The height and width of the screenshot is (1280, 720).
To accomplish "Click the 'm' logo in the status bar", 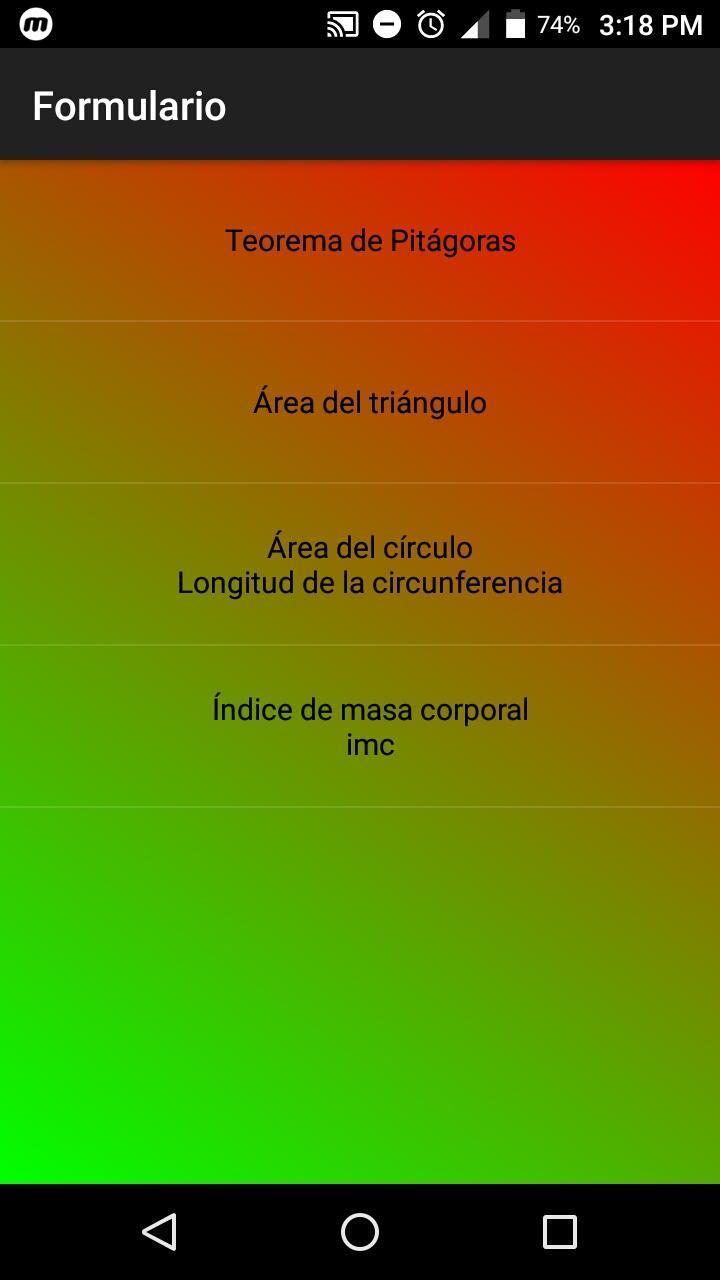I will coord(38,22).
